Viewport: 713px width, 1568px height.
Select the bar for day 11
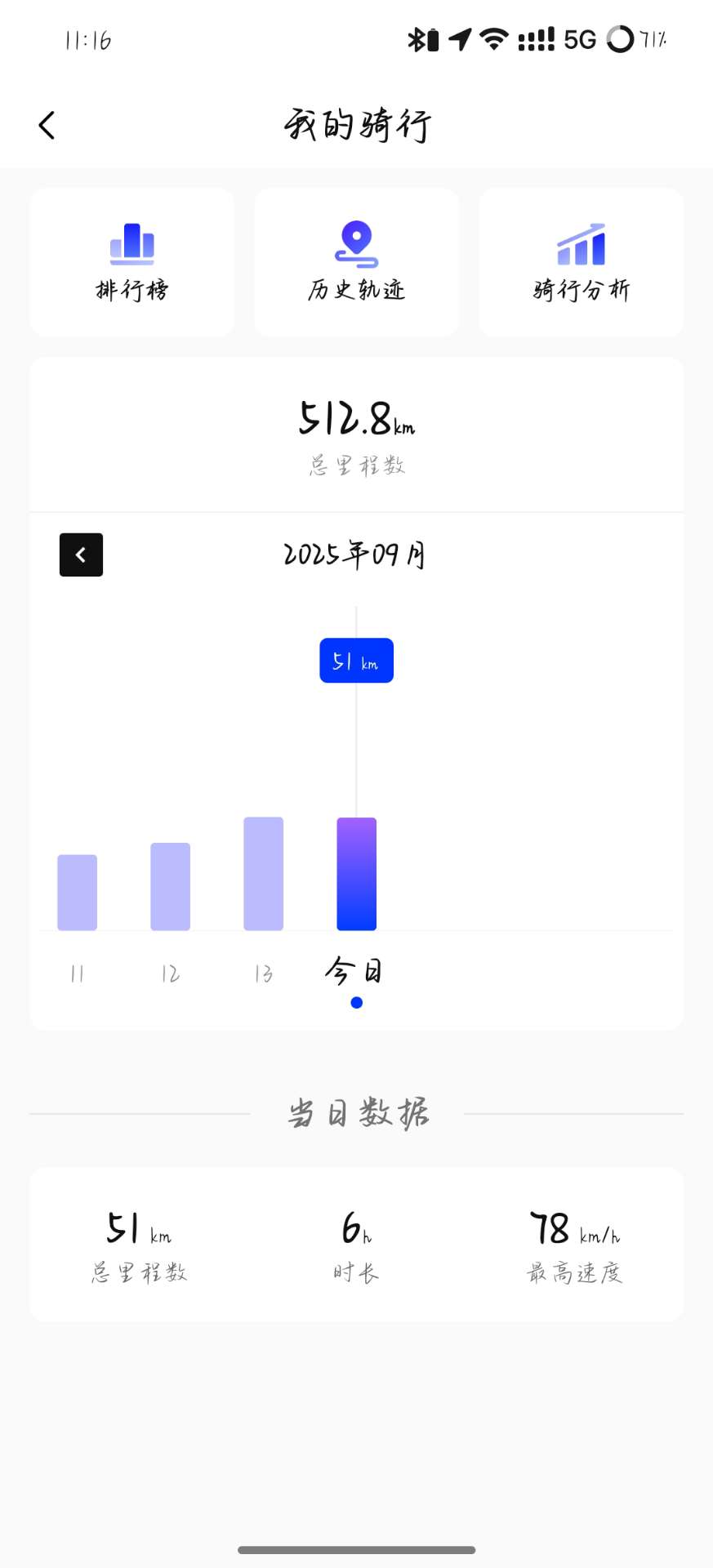click(78, 893)
